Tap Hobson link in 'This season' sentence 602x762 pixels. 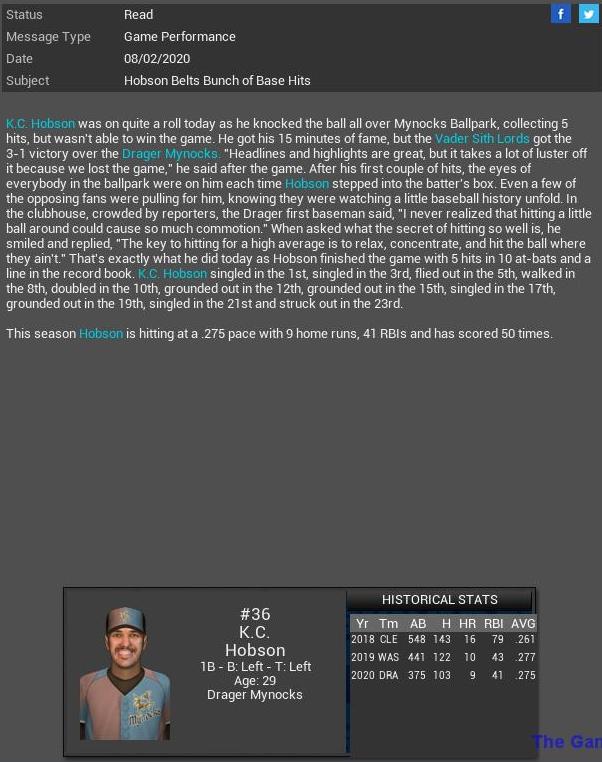coord(101,333)
